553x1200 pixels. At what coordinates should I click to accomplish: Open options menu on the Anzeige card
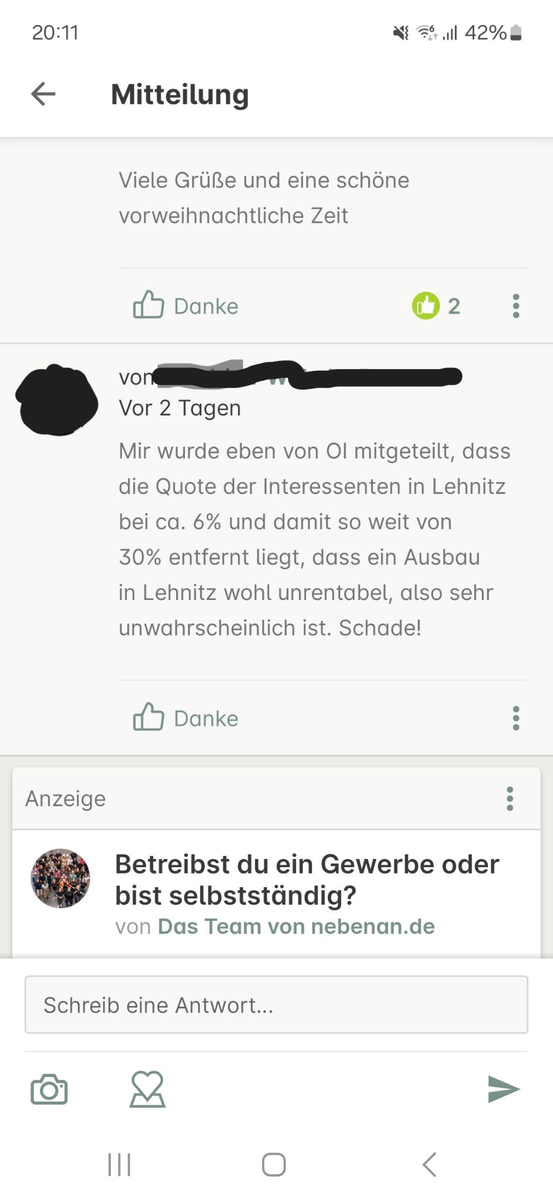point(510,798)
